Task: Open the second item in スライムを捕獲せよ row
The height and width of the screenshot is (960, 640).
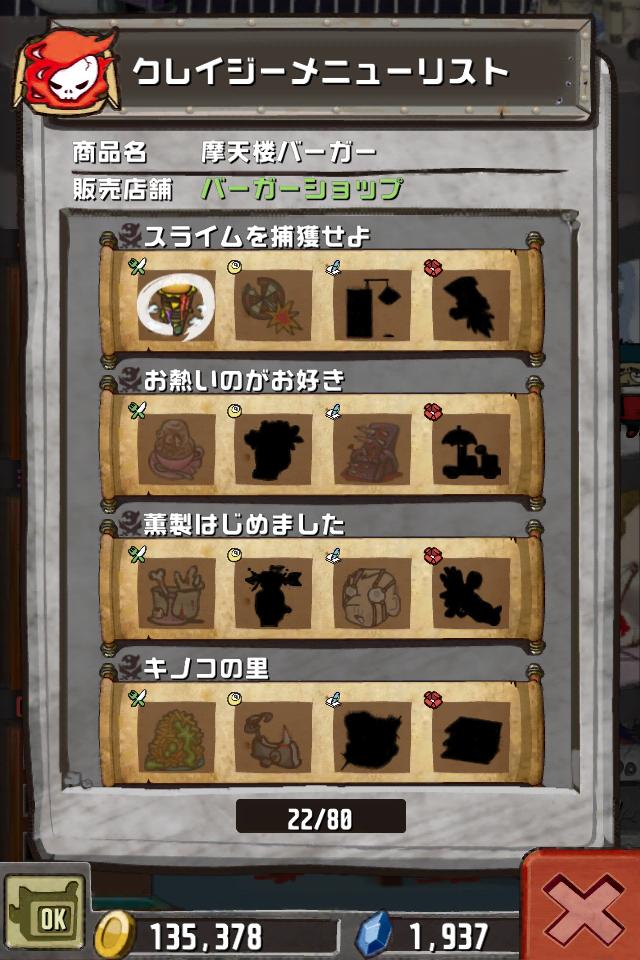Action: (274, 305)
